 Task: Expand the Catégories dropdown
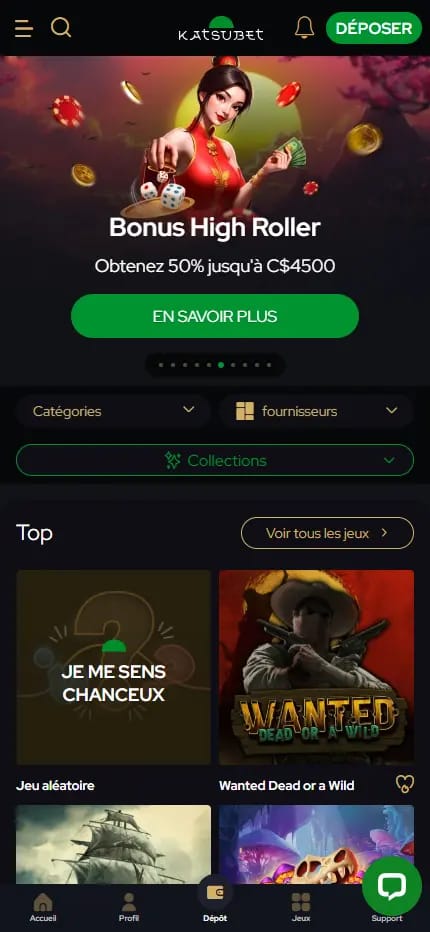[x=114, y=411]
